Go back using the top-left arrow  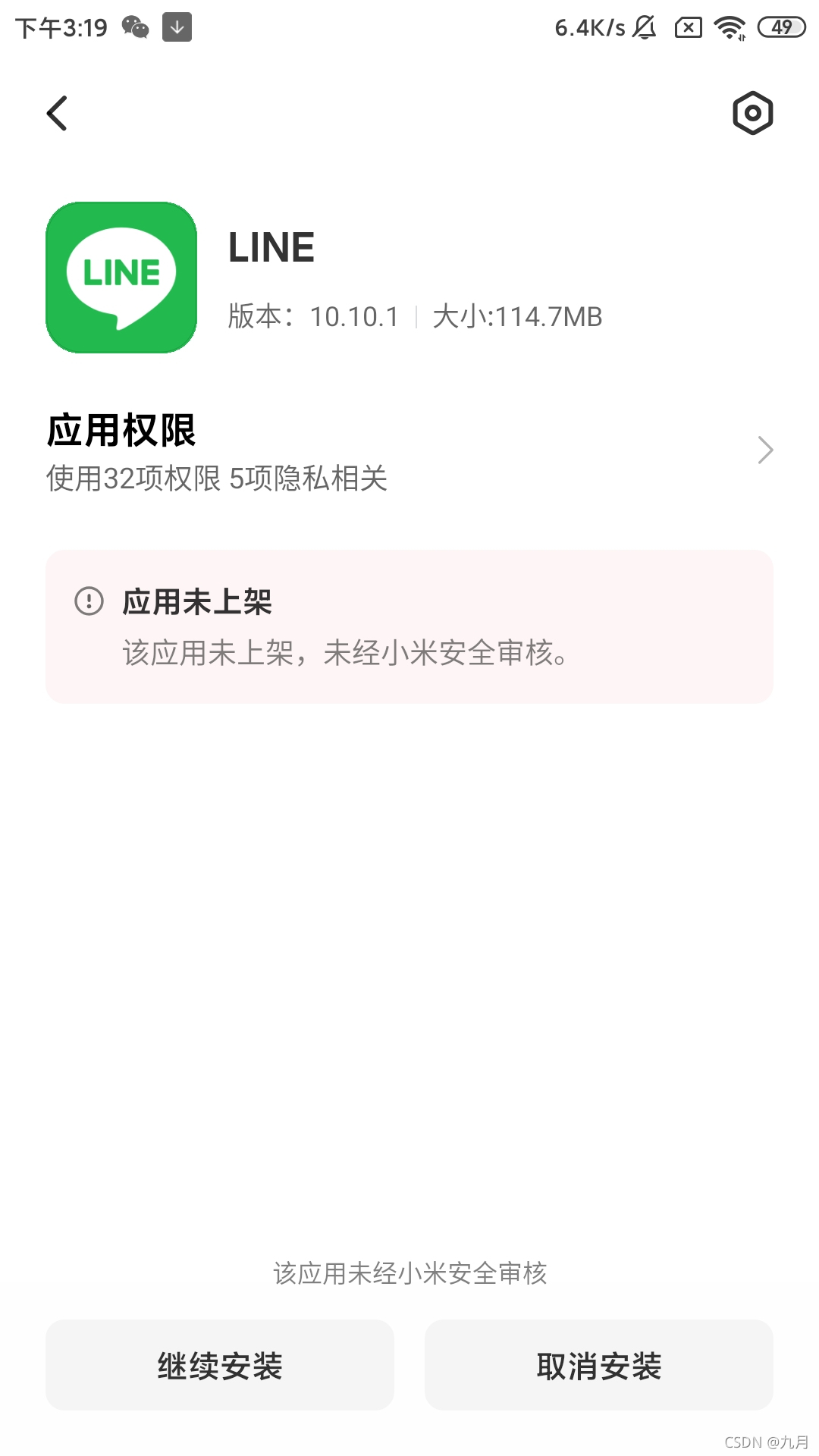58,113
